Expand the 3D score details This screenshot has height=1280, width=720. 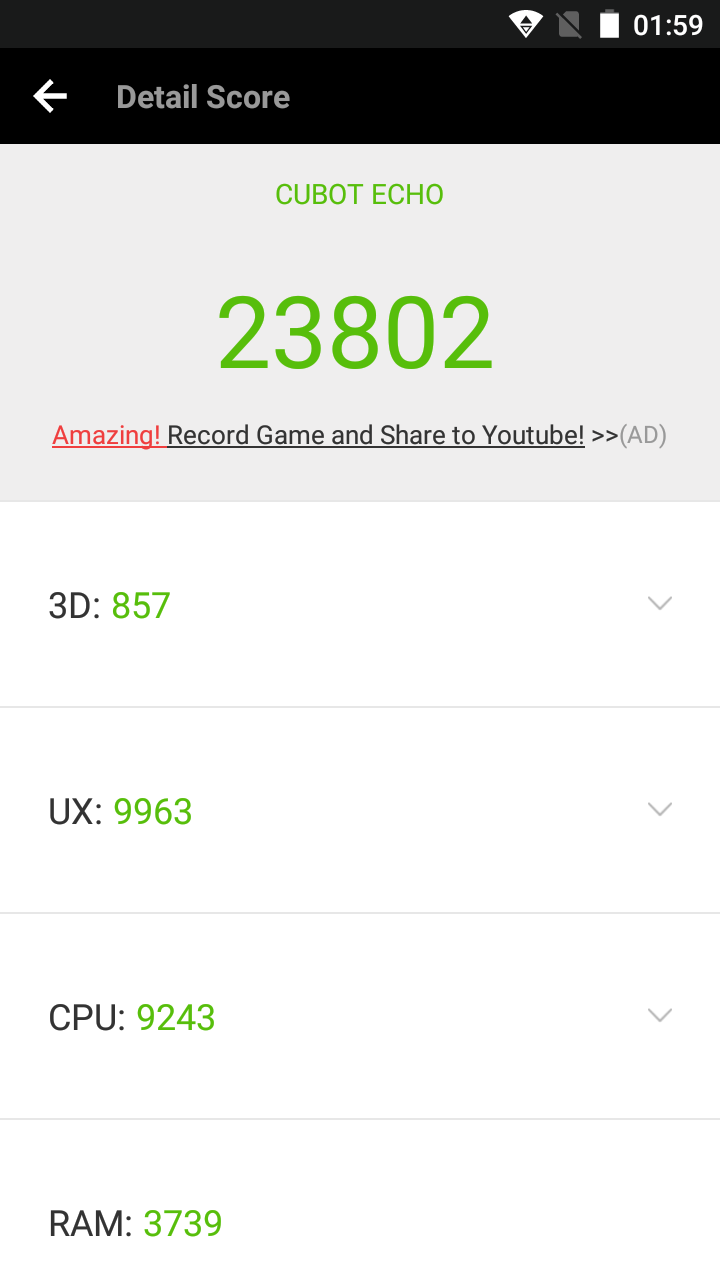(x=659, y=604)
